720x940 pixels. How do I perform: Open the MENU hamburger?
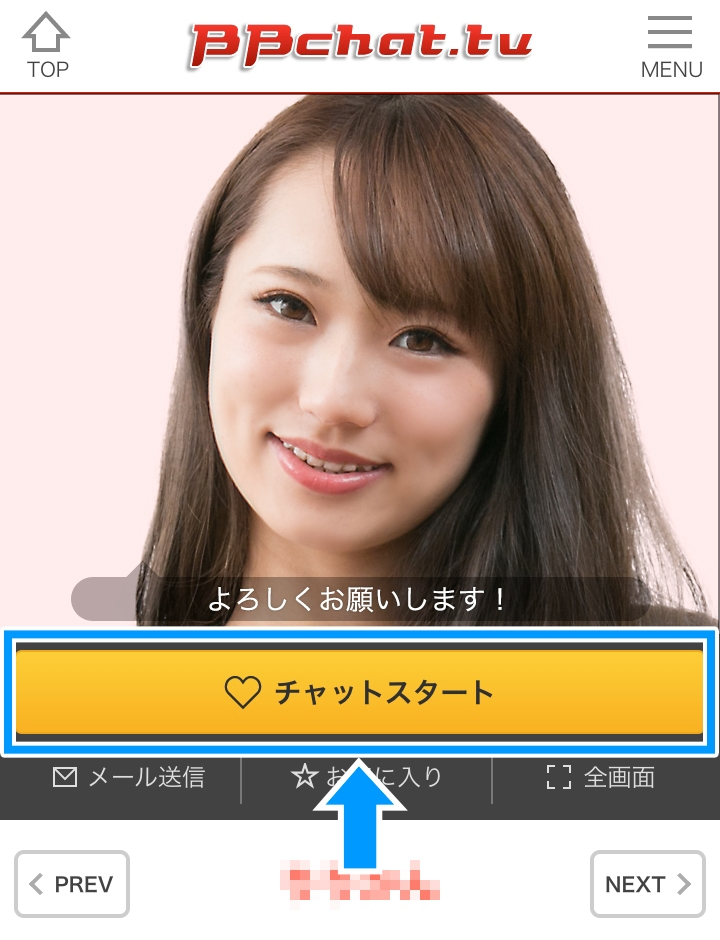671,46
